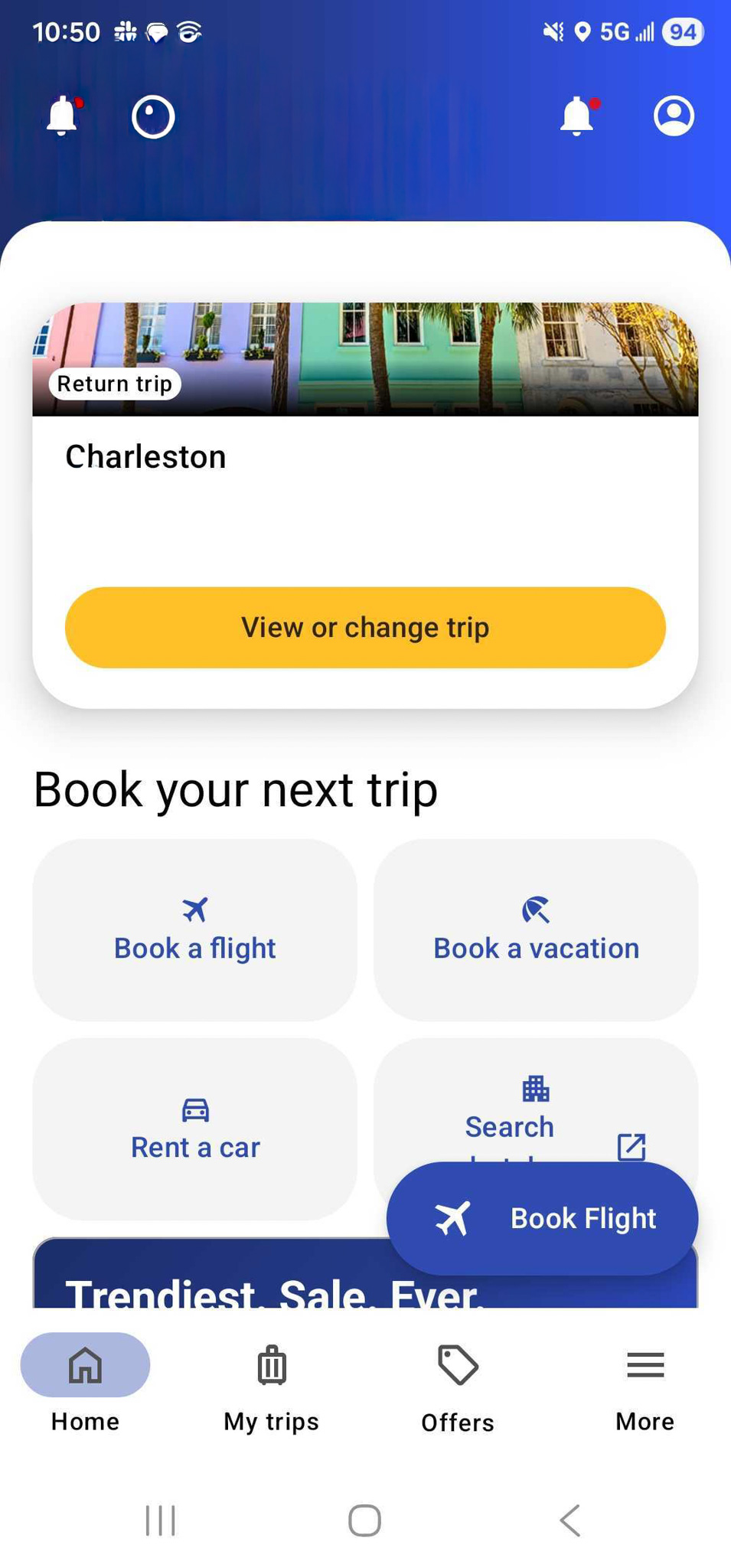The image size is (731, 1568).
Task: Tap View or change trip
Action: pos(365,627)
